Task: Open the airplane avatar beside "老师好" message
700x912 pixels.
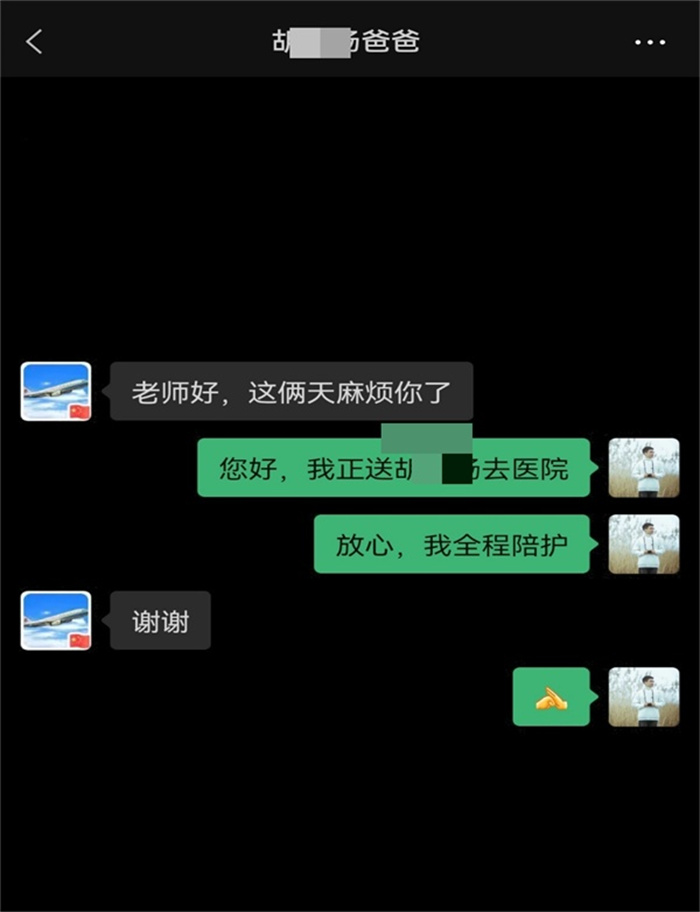Action: (x=56, y=391)
